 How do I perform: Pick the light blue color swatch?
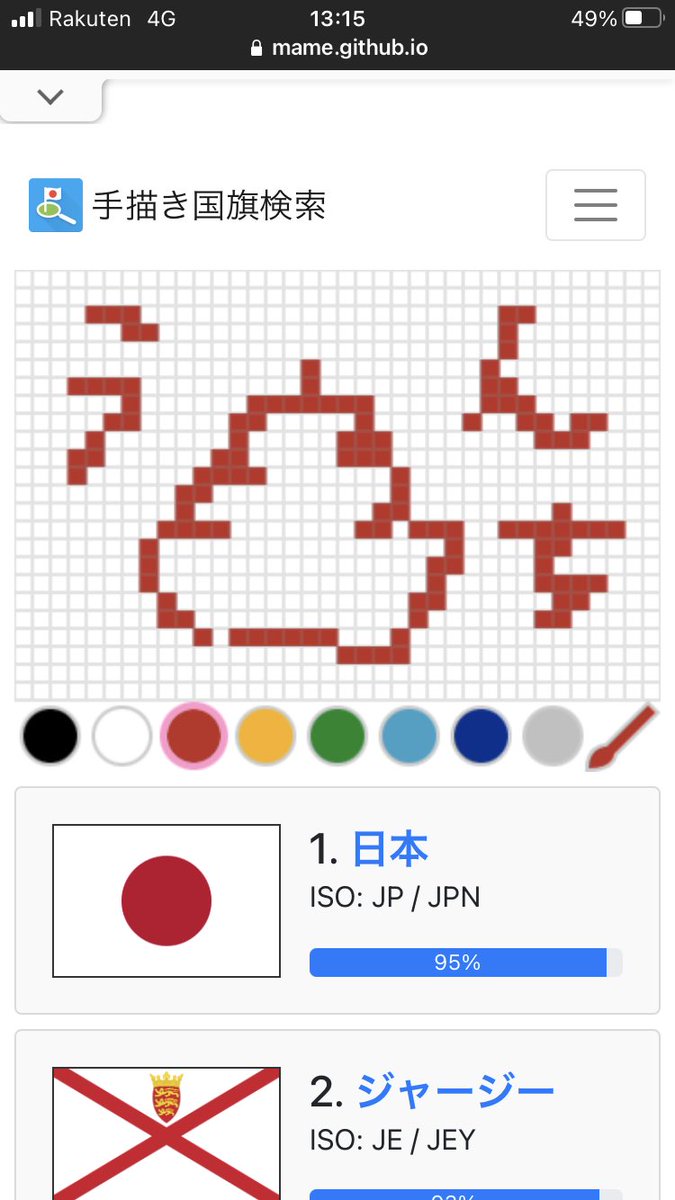click(x=409, y=737)
